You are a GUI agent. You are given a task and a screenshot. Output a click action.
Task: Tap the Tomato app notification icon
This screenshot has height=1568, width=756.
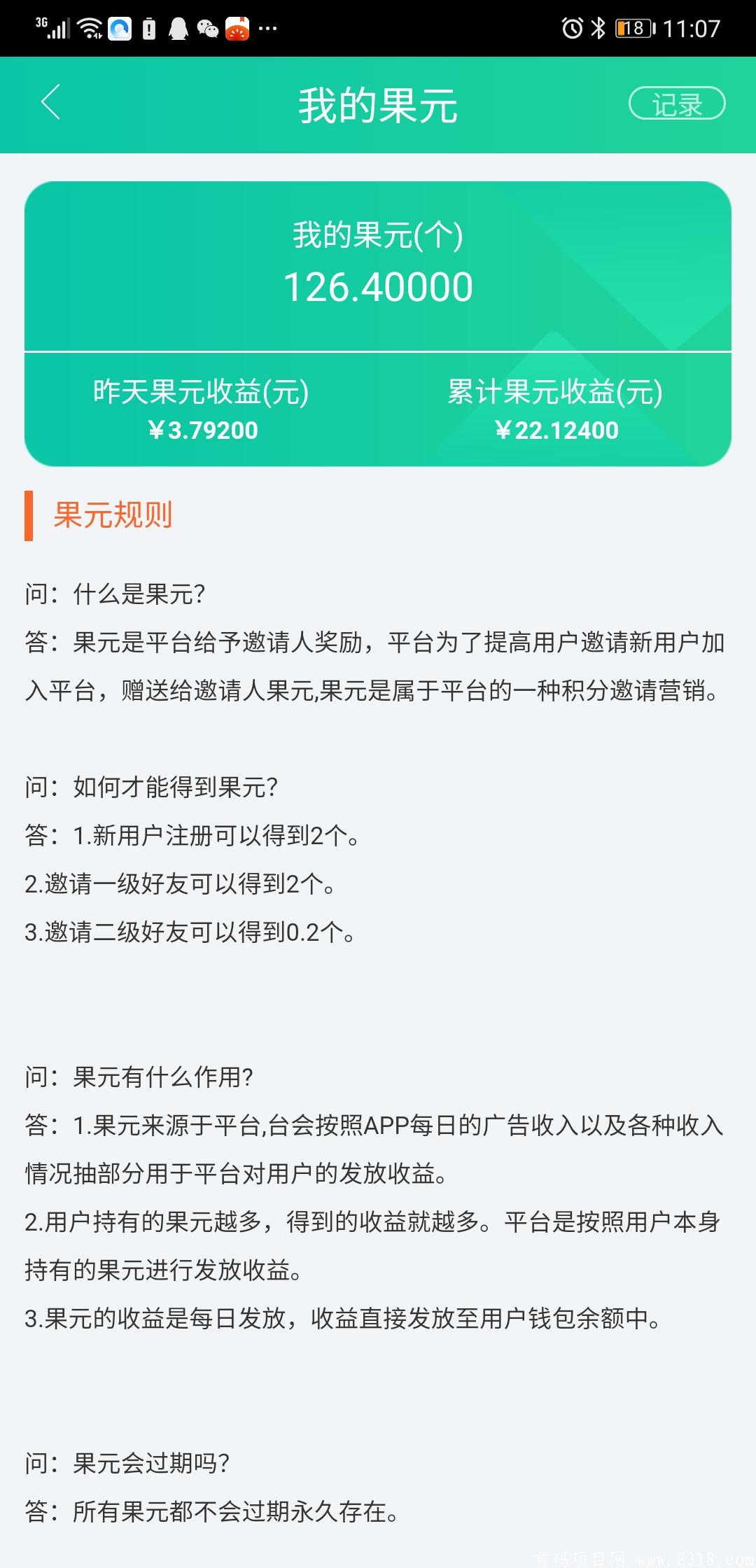click(238, 28)
